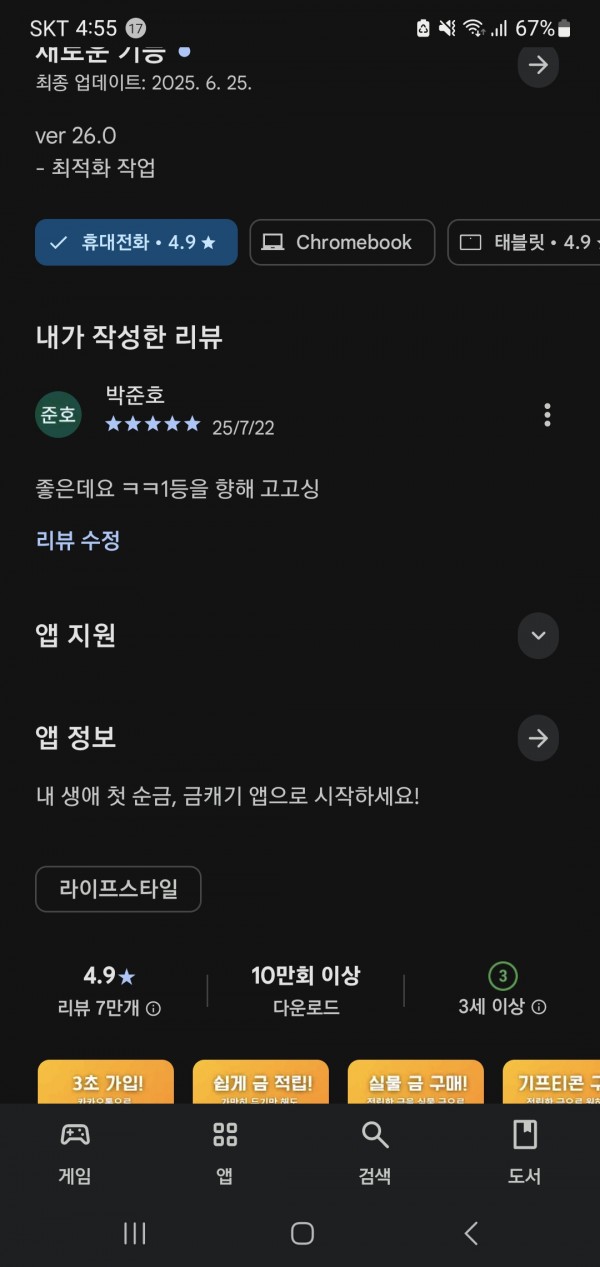Go back with the system back button
The height and width of the screenshot is (1267, 600).
click(x=471, y=1233)
